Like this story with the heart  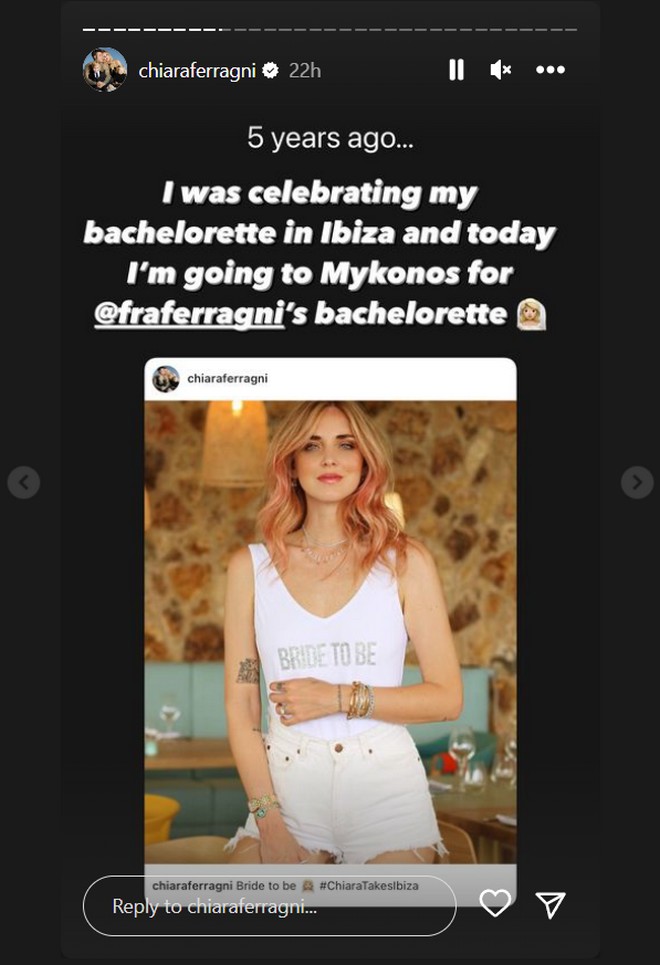[x=495, y=904]
